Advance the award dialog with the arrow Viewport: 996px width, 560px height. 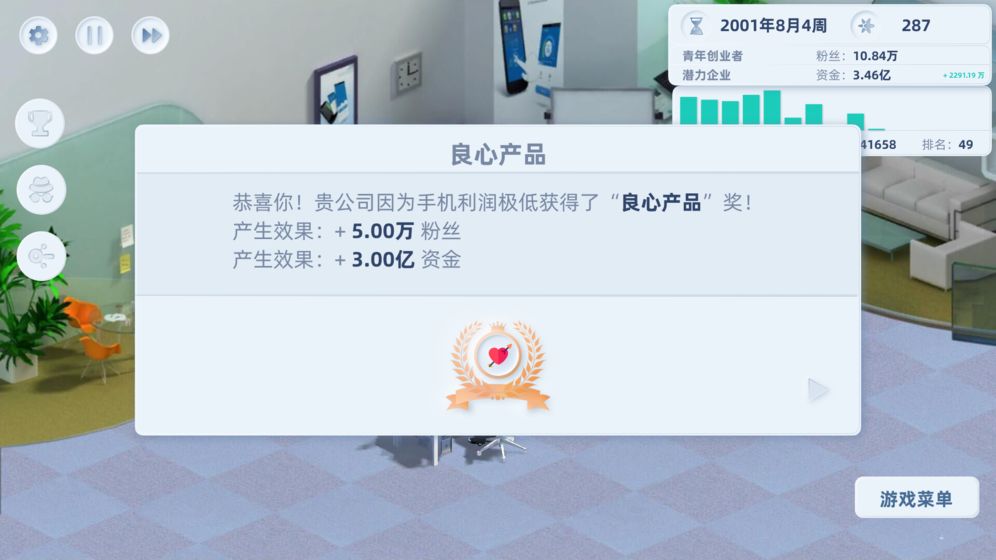818,390
